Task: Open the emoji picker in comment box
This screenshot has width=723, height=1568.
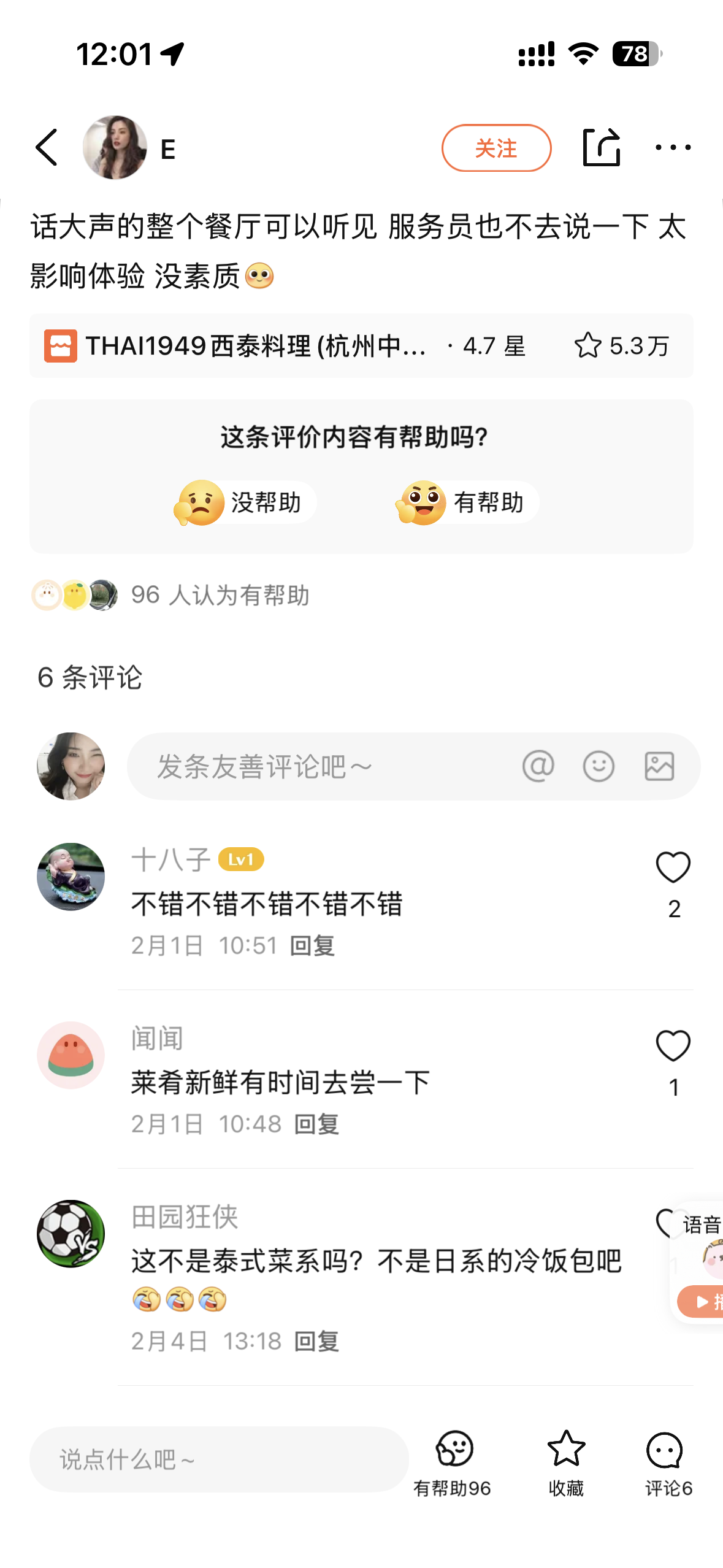Action: click(598, 766)
